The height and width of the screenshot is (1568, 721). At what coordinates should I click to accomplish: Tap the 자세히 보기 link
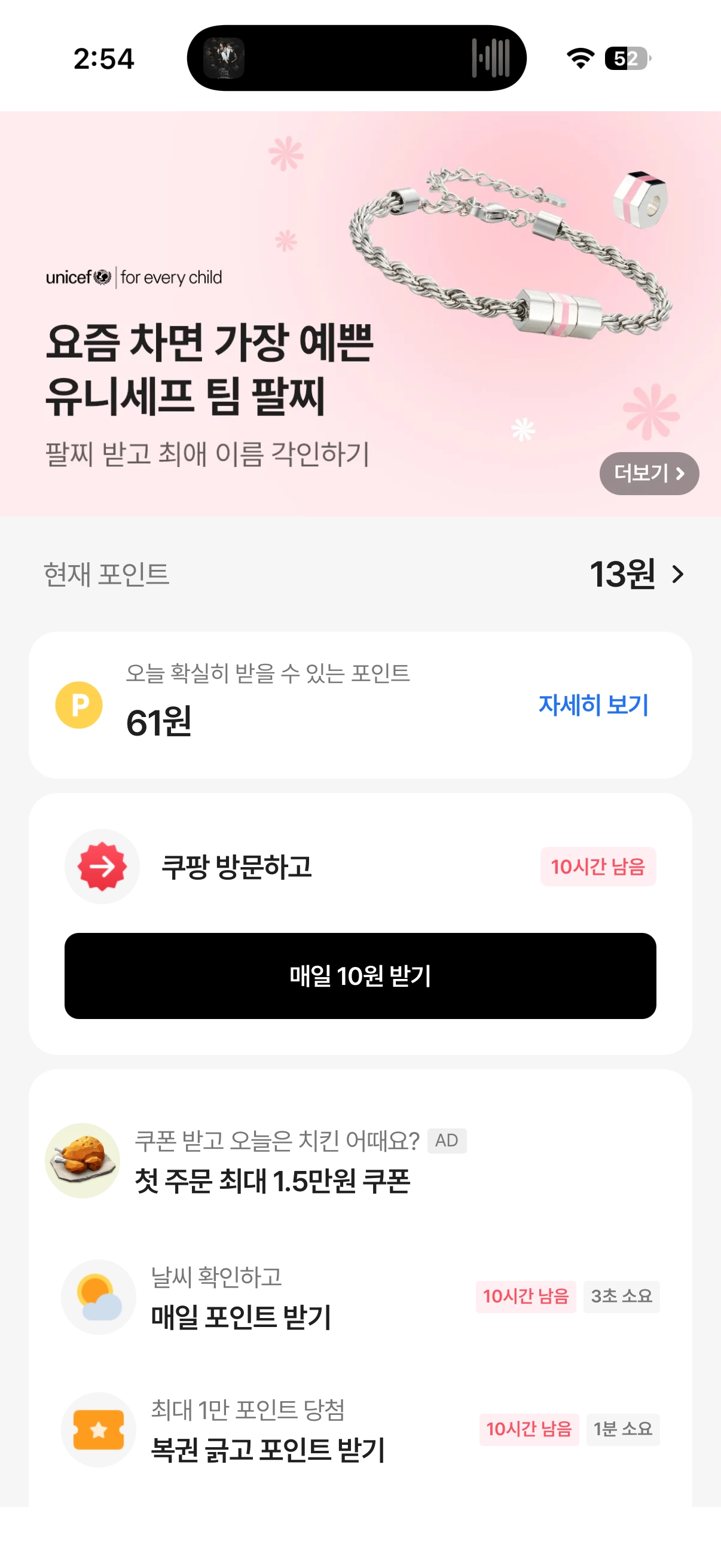pos(593,705)
